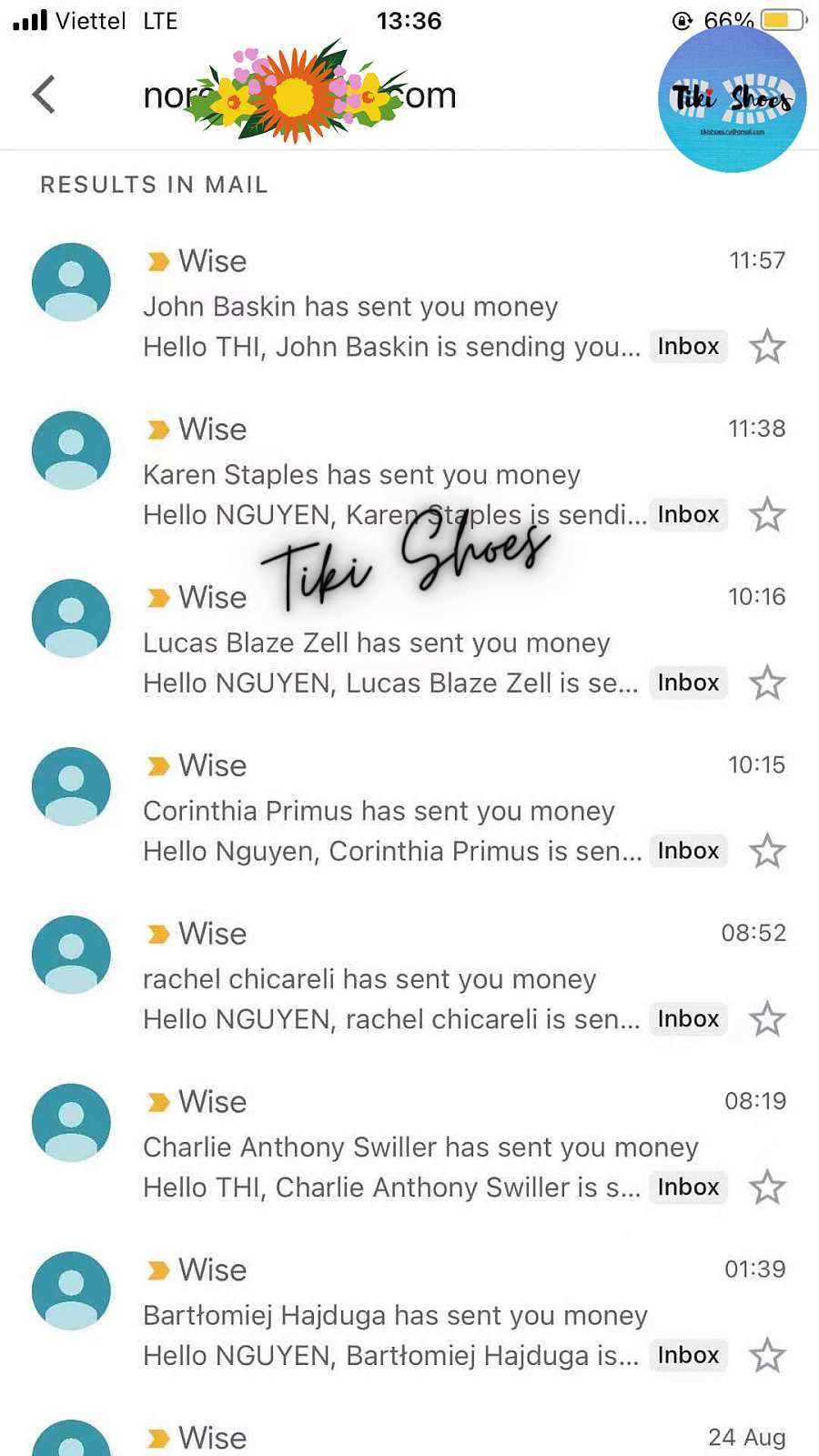Star the rachel chicareli email
Screen dimensions: 819x1456
767,1019
